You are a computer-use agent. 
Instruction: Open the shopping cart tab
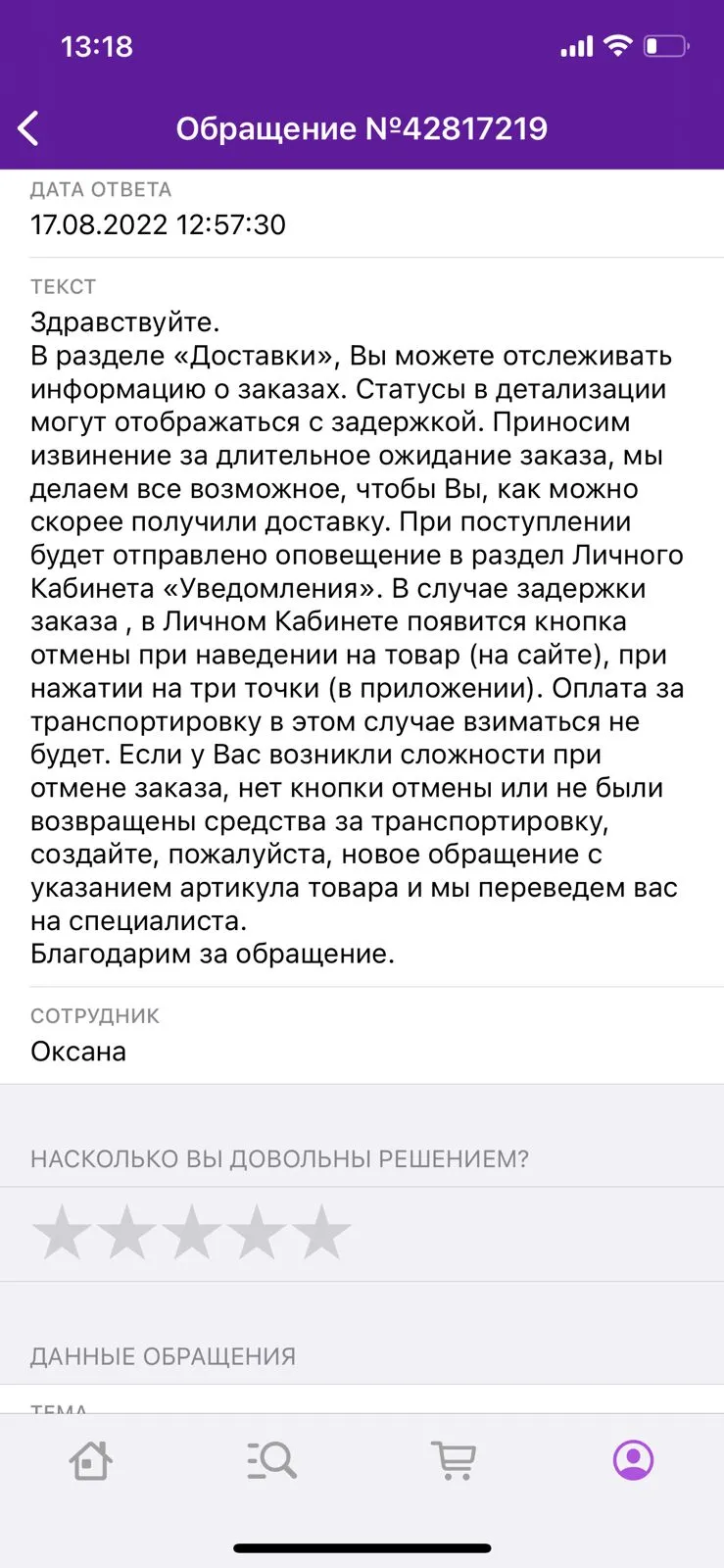pos(453,1460)
